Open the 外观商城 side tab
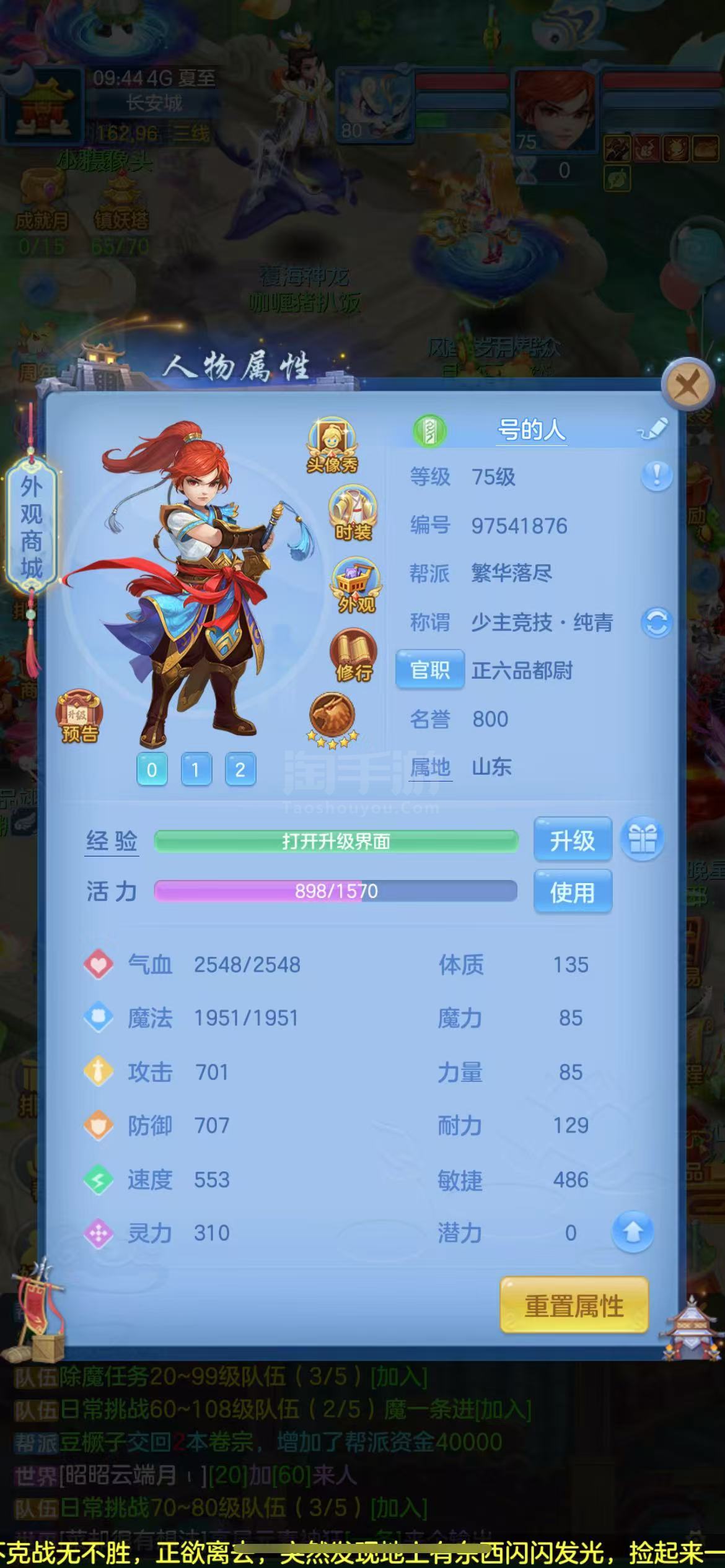 32,526
